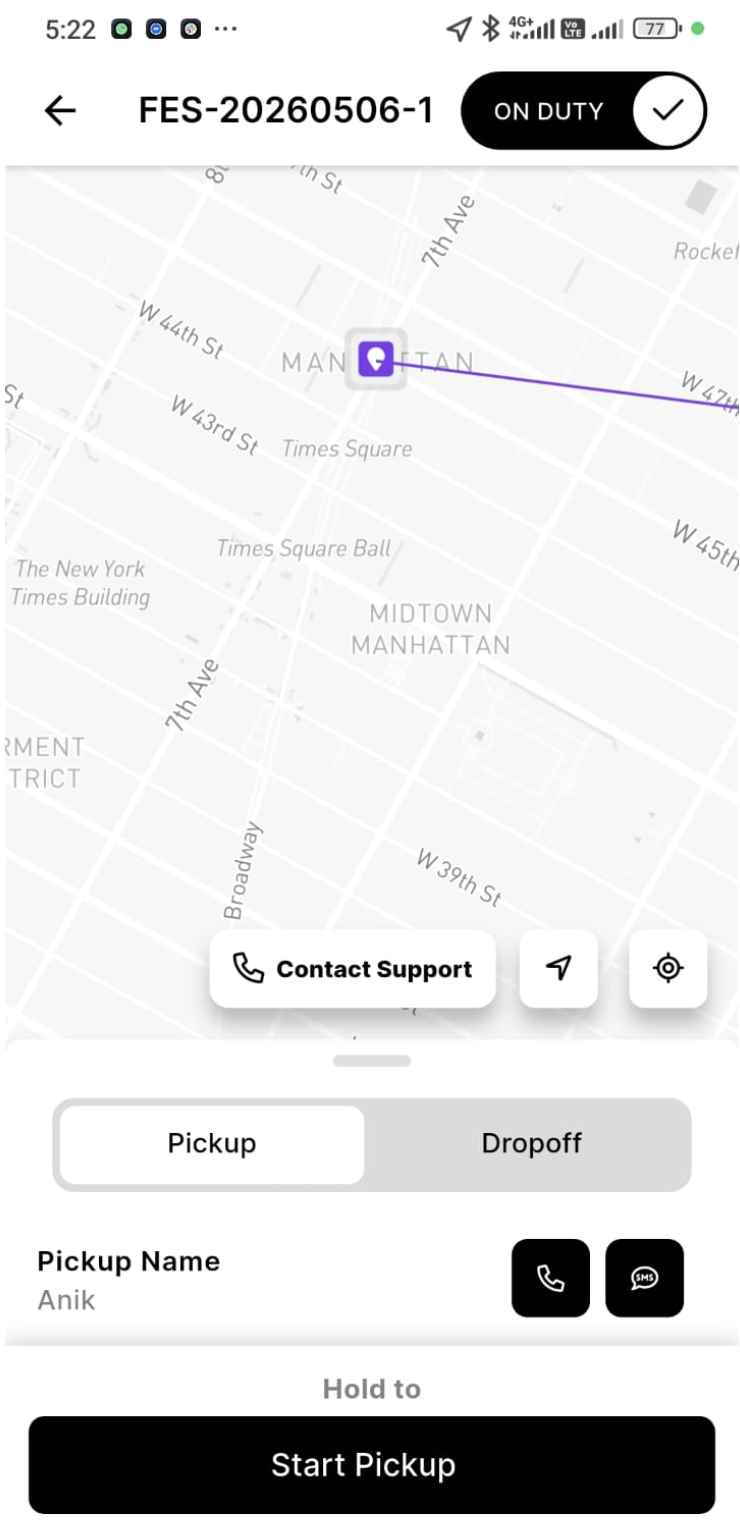
Task: Tap the bottom sheet drag handle
Action: pyautogui.click(x=372, y=1061)
